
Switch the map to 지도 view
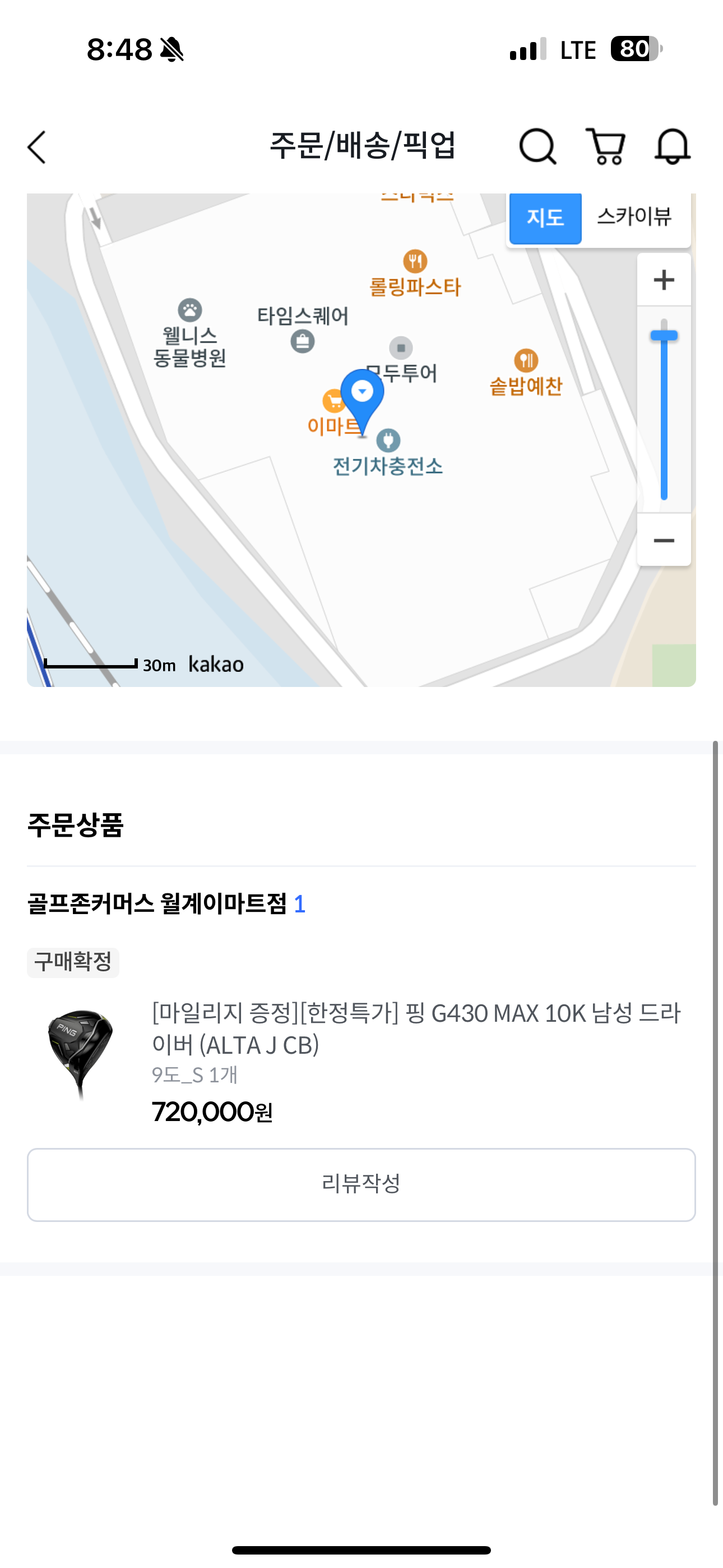click(x=545, y=217)
